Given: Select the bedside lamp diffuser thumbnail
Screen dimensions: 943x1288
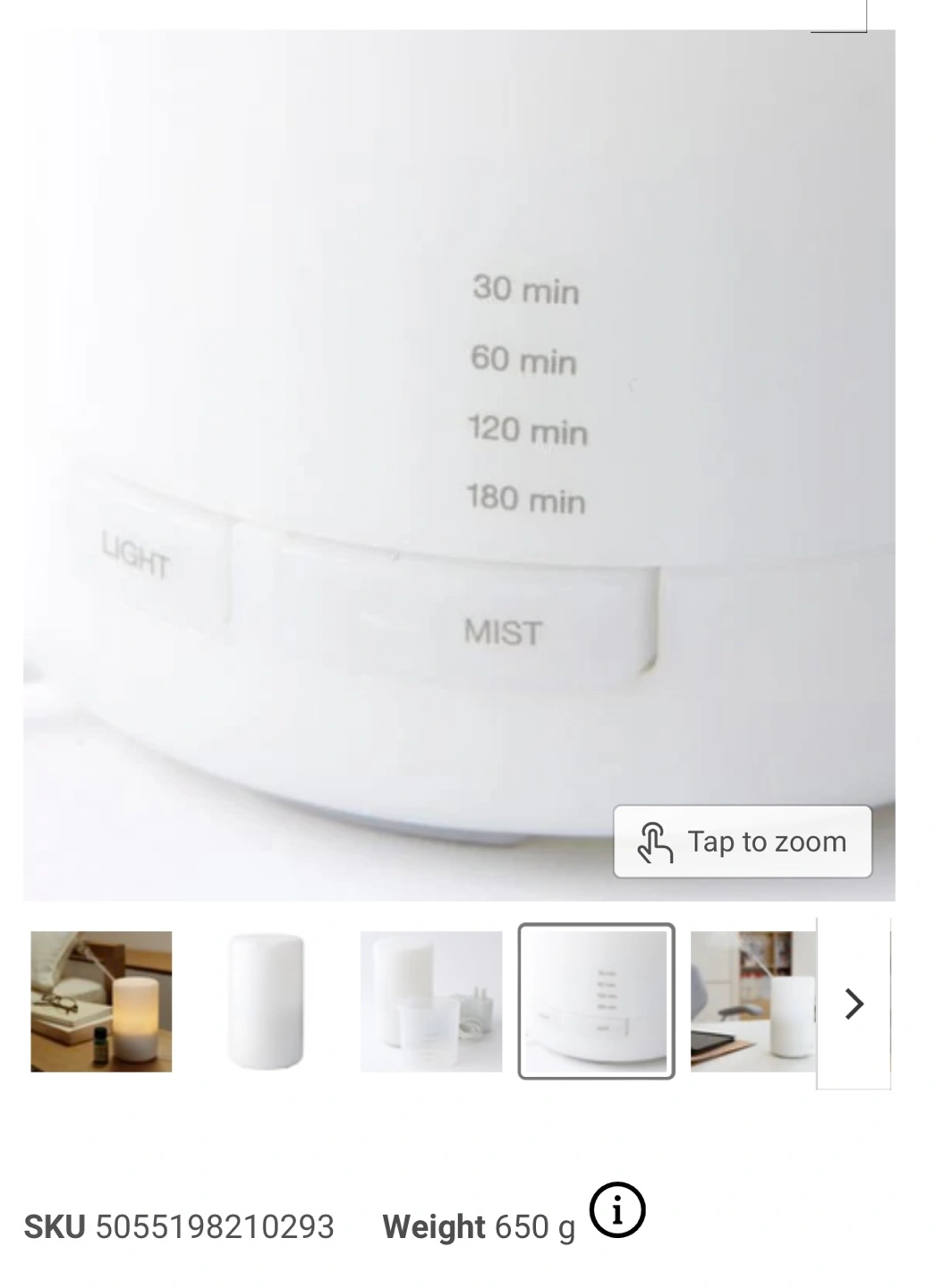Looking at the screenshot, I should pyautogui.click(x=101, y=1002).
